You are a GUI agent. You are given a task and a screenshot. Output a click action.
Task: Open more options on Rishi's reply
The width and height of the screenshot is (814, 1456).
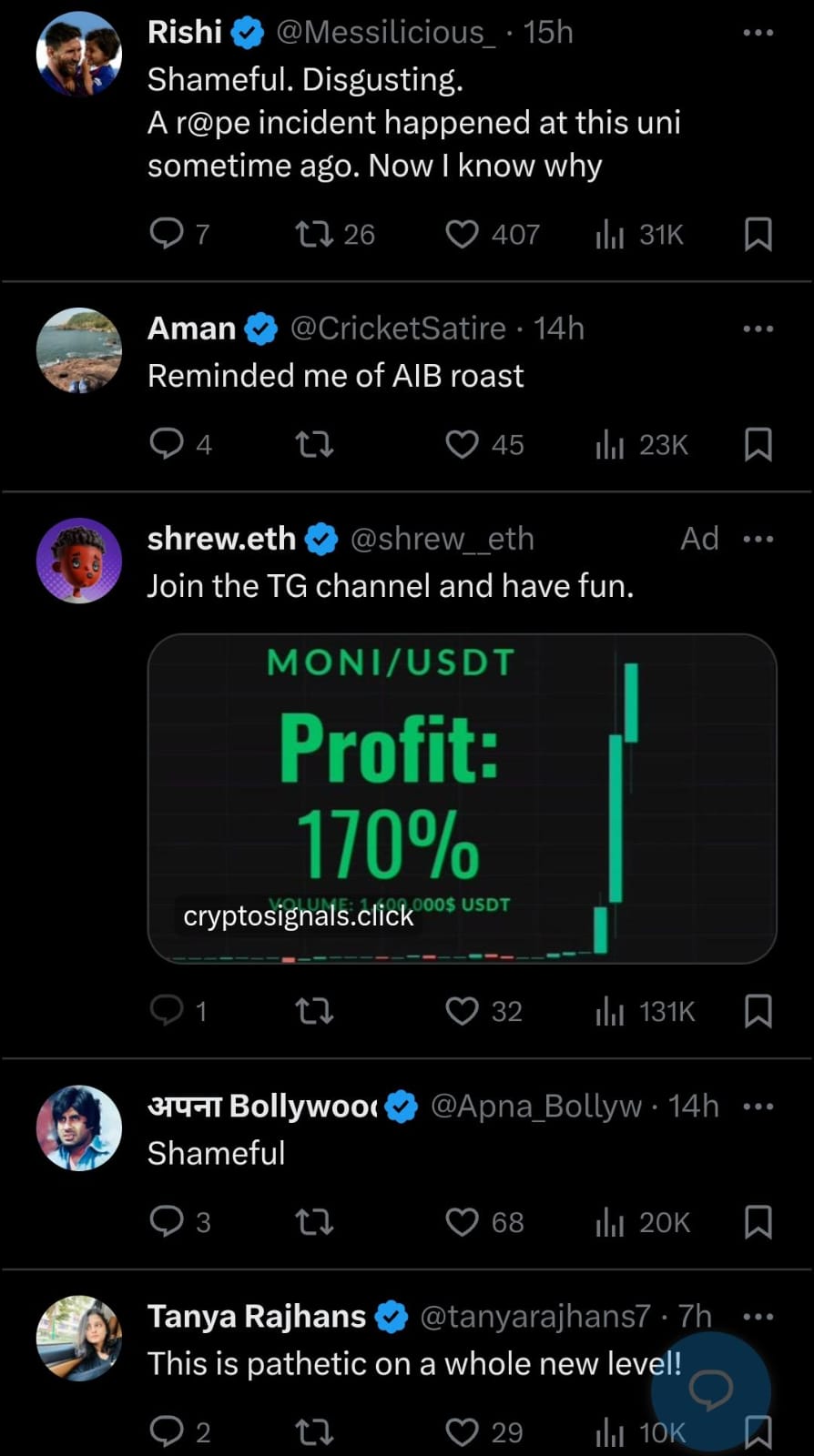(758, 33)
